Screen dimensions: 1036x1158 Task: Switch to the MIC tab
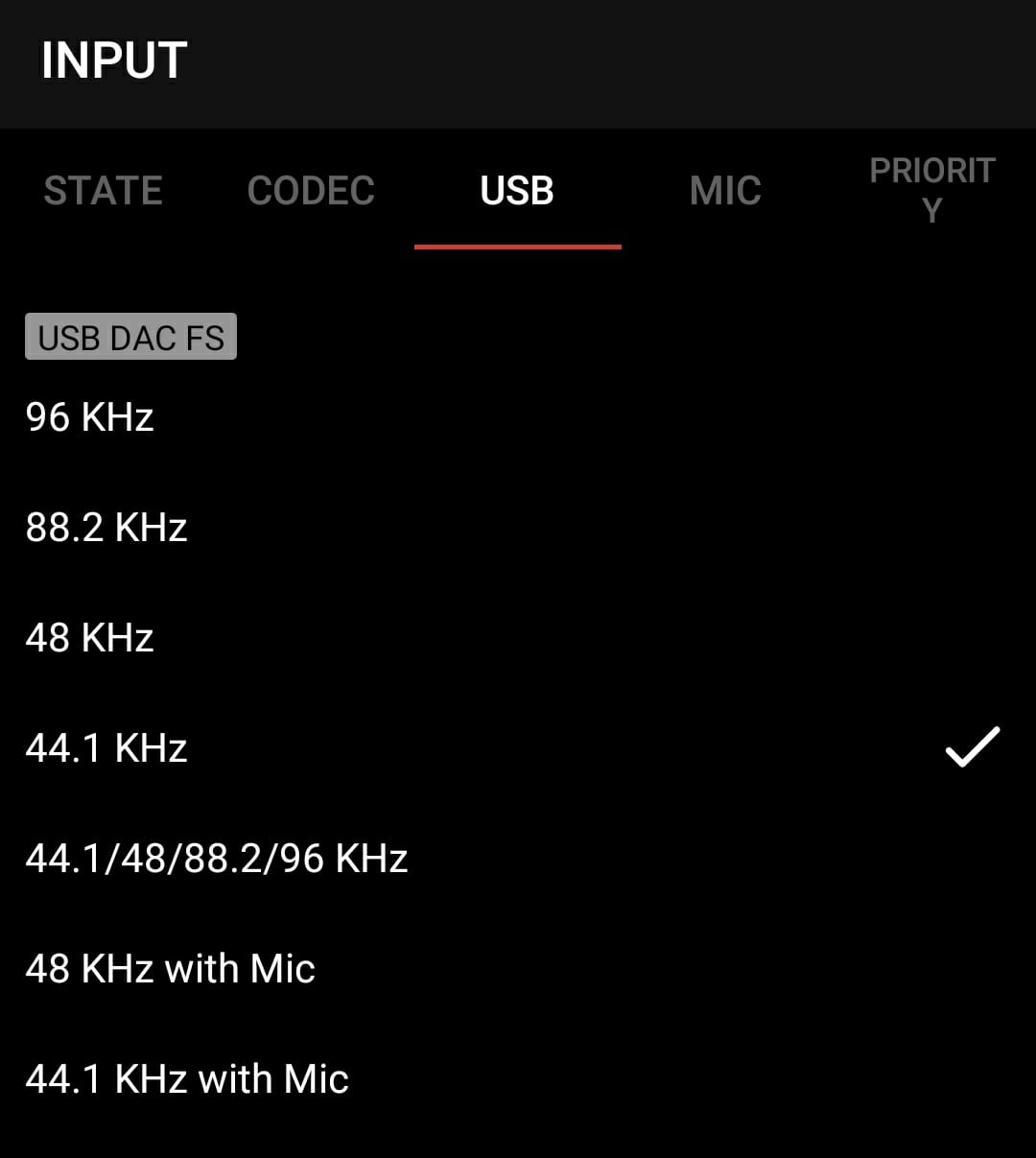coord(725,189)
